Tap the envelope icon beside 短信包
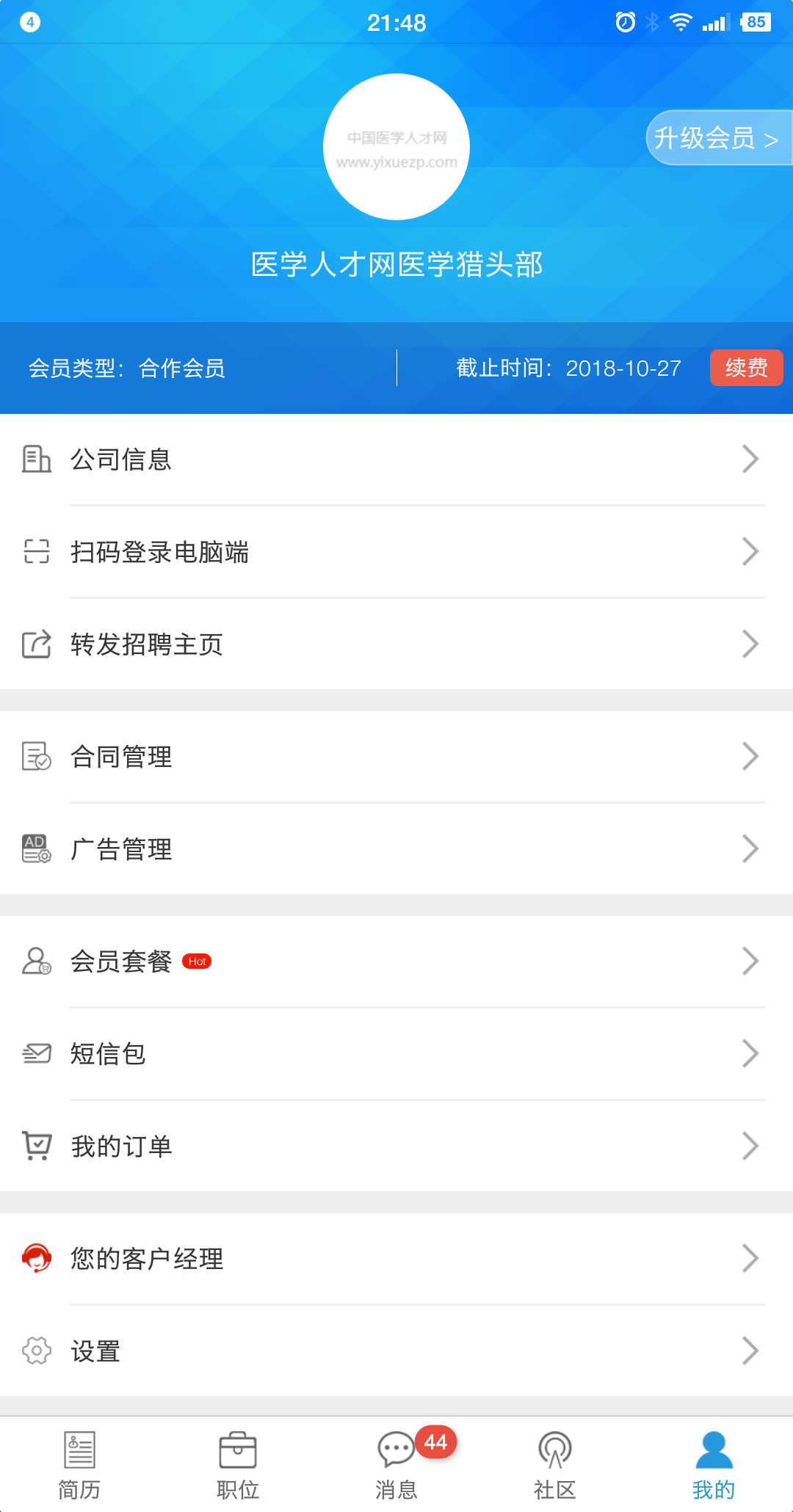 [35, 1053]
